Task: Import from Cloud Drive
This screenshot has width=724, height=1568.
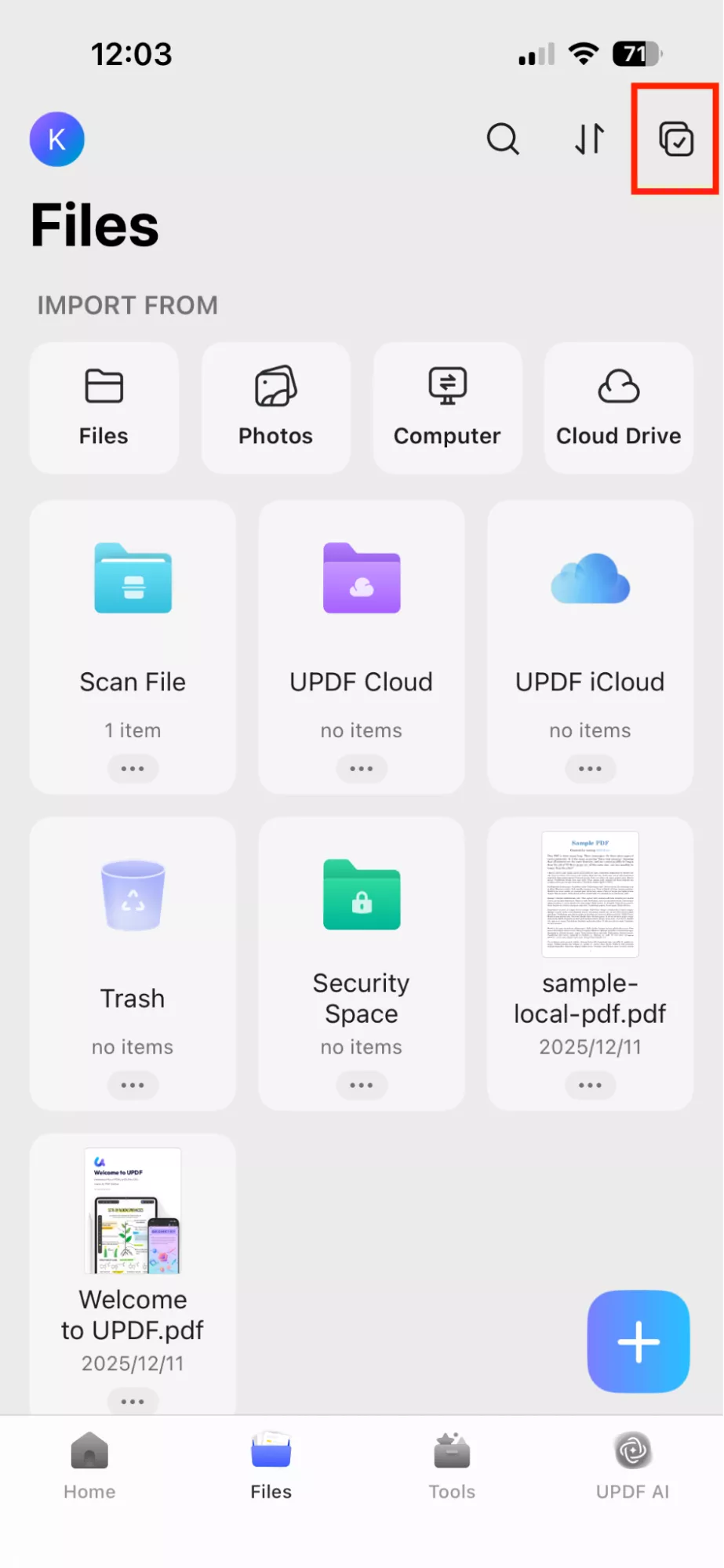Action: click(618, 408)
